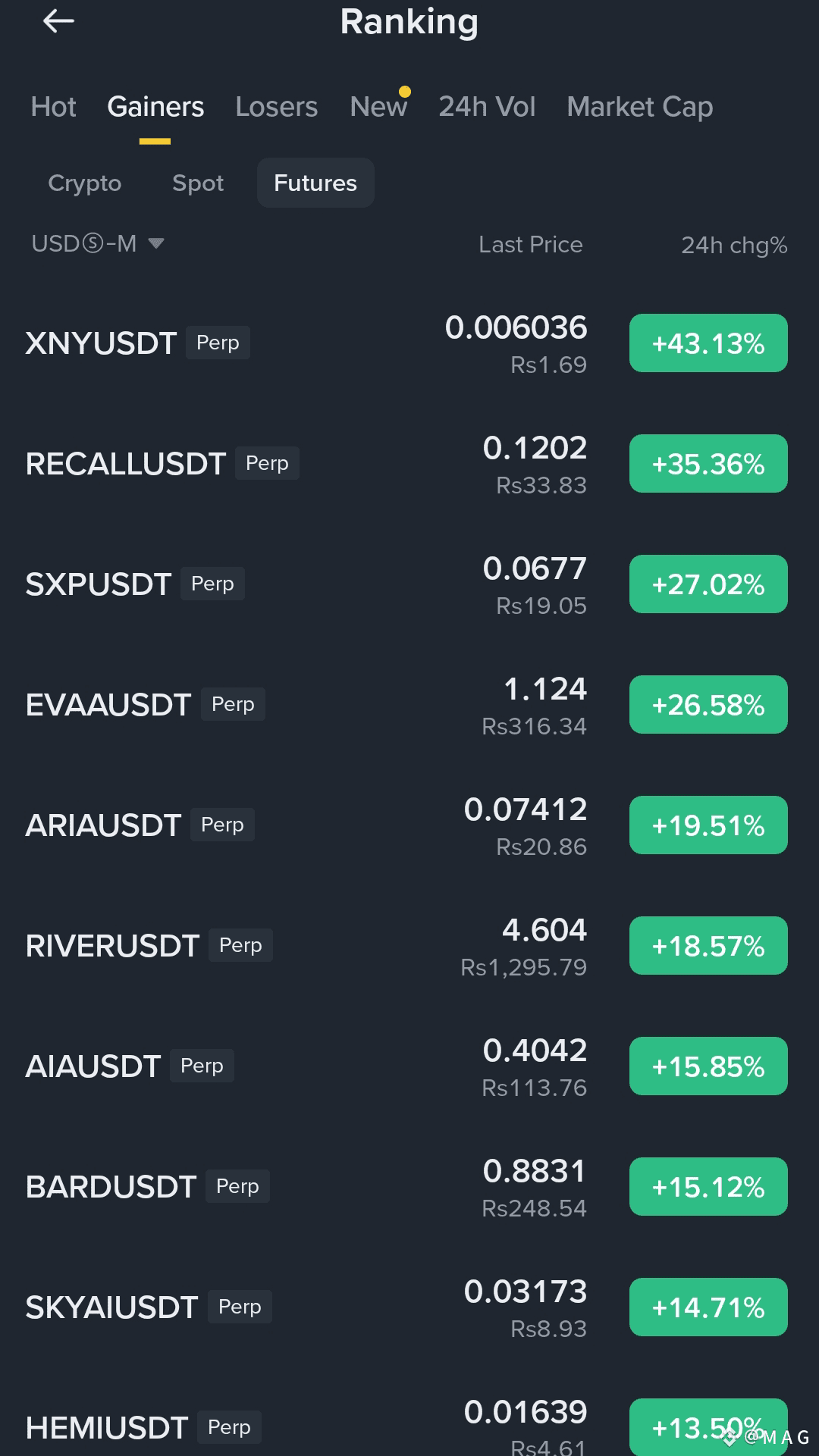Switch to the Hot tab
The height and width of the screenshot is (1456, 819).
53,107
